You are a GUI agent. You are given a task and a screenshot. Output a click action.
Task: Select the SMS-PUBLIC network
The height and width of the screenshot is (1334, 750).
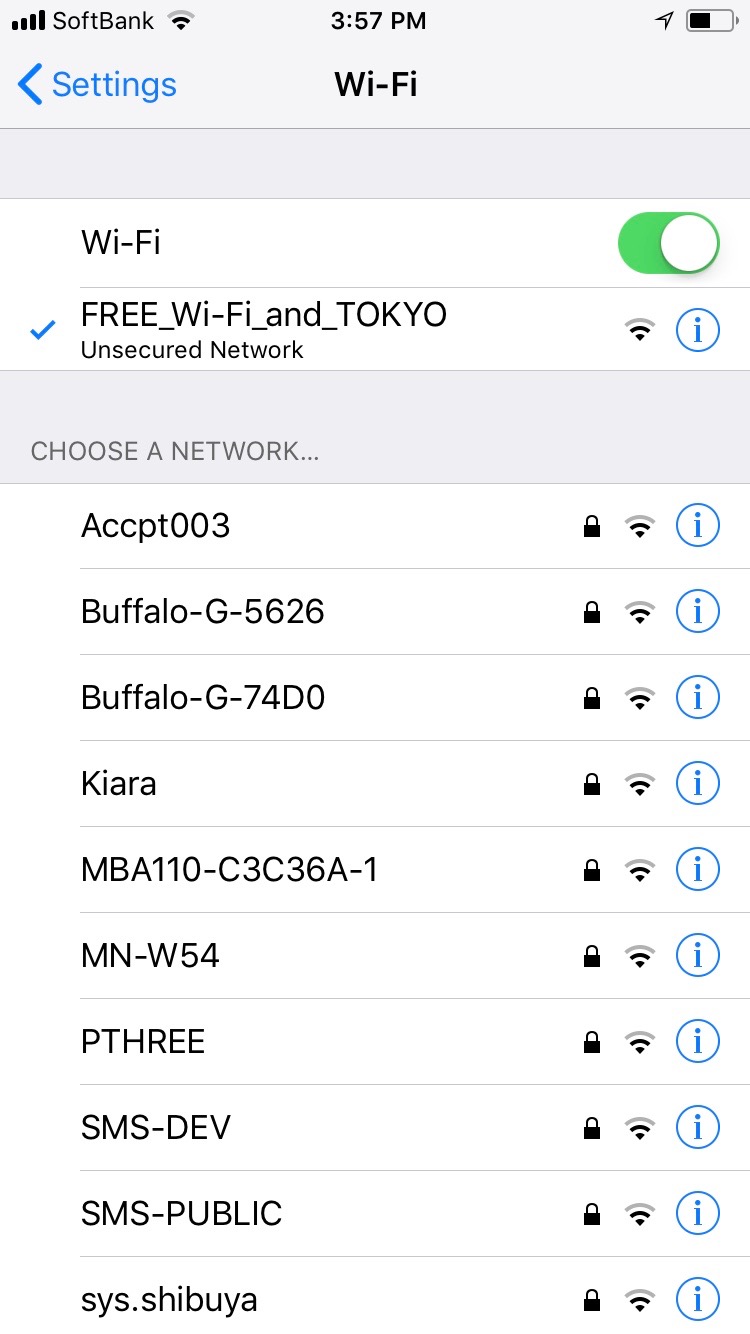click(182, 1214)
